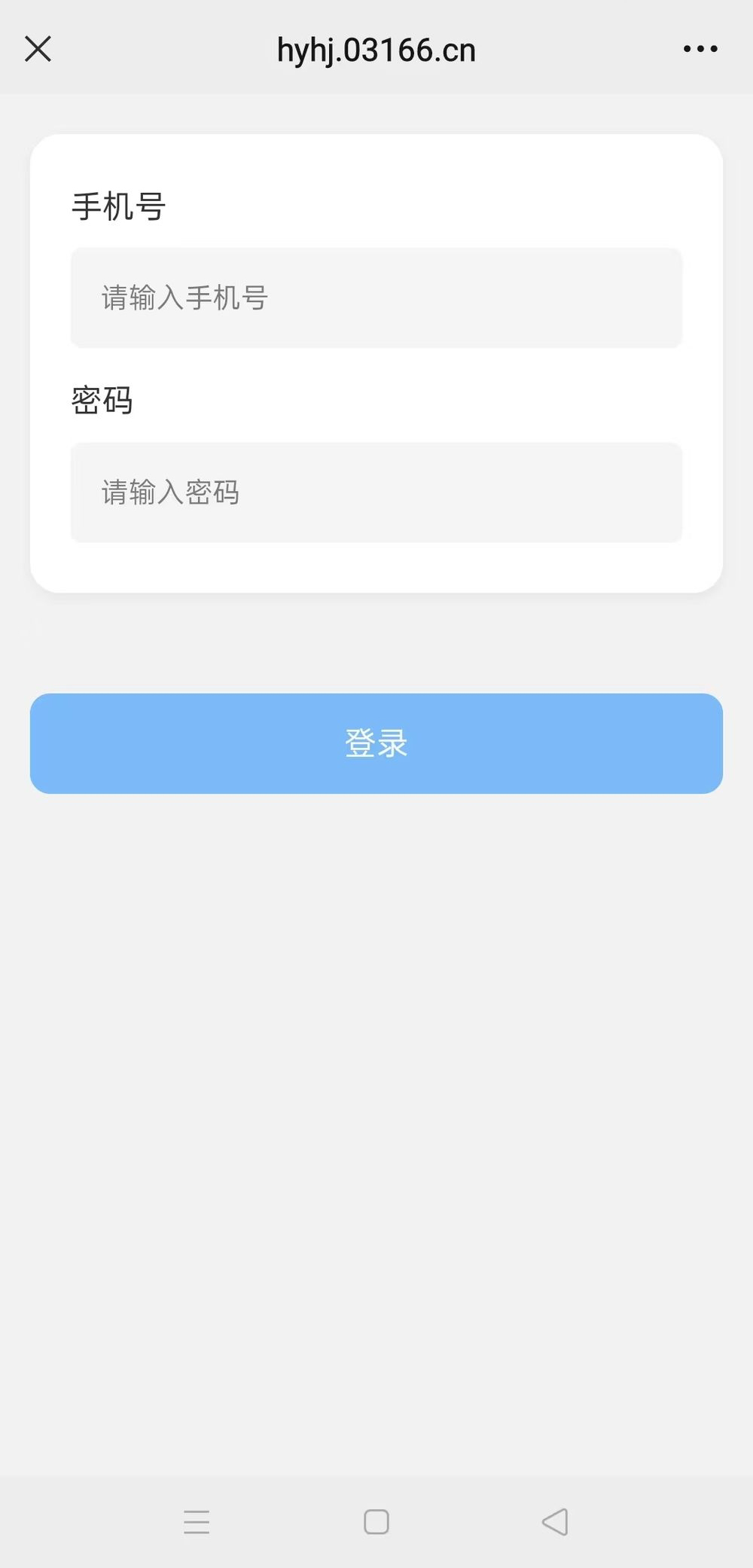The width and height of the screenshot is (753, 1568).
Task: Show recent apps from navigation bar
Action: (197, 1521)
